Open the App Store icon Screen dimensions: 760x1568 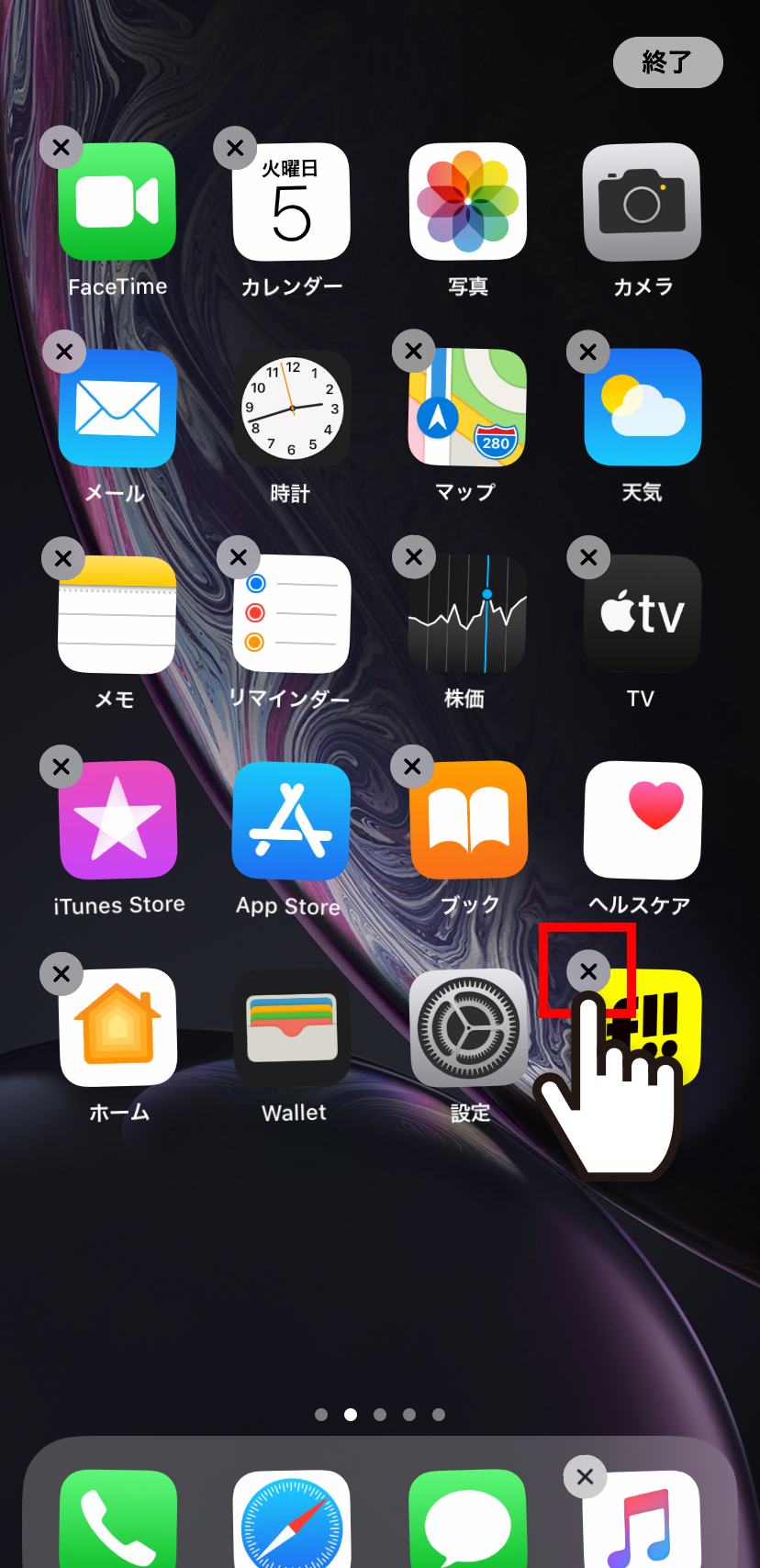click(x=292, y=821)
